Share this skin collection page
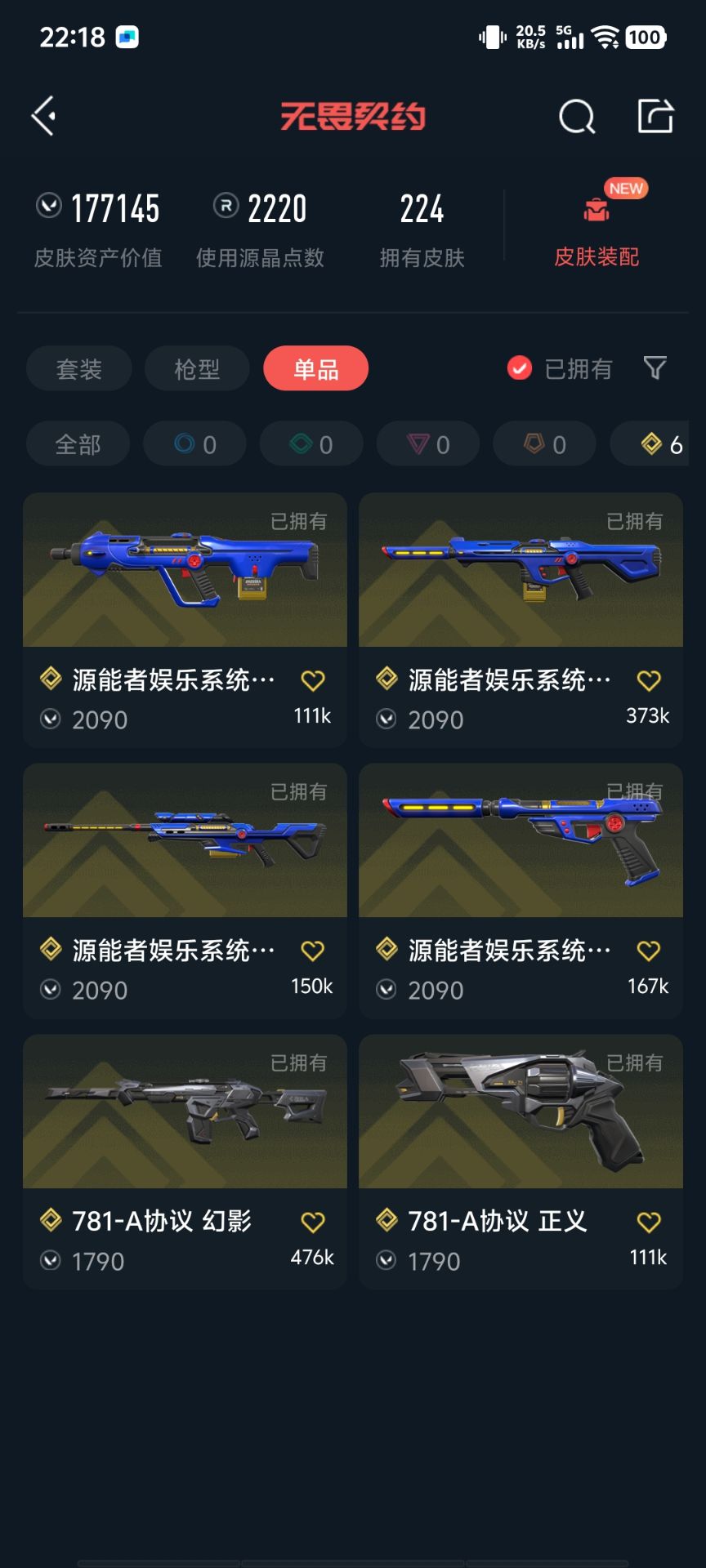The image size is (706, 1568). click(x=655, y=116)
